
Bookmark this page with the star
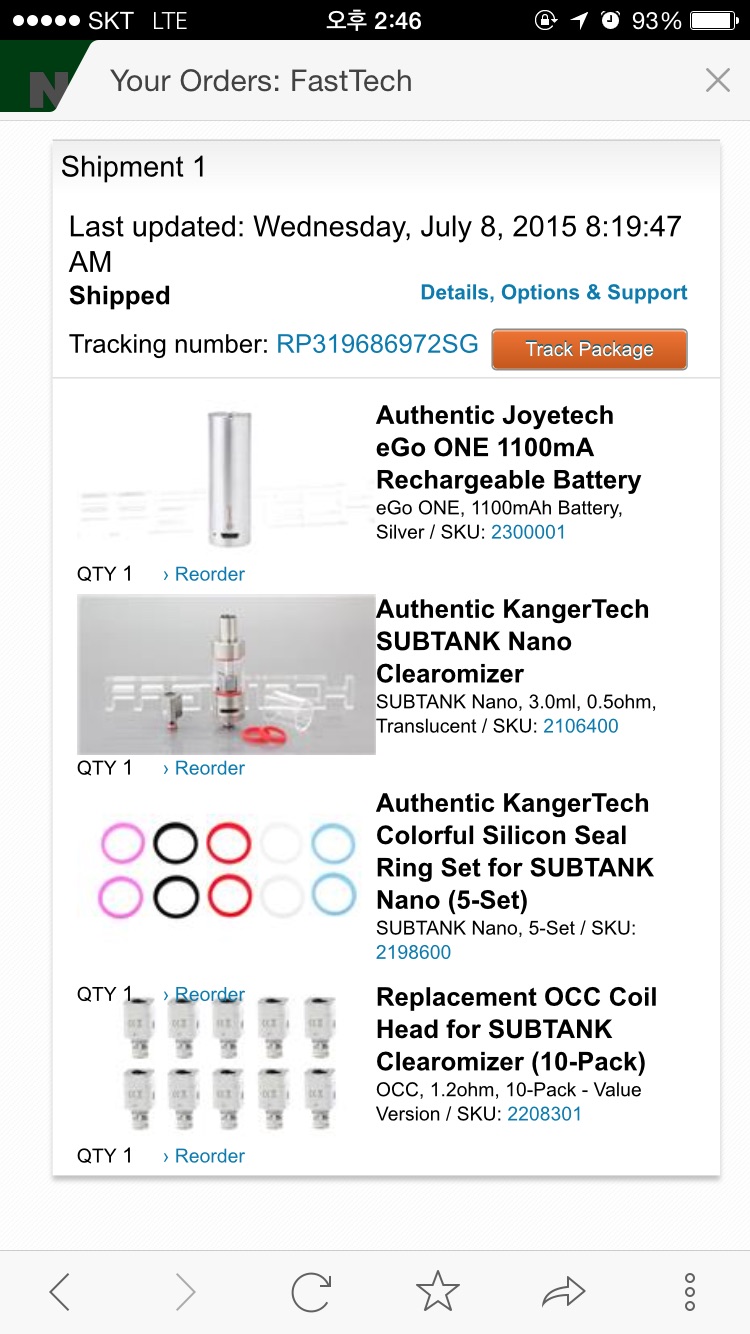[x=437, y=1292]
